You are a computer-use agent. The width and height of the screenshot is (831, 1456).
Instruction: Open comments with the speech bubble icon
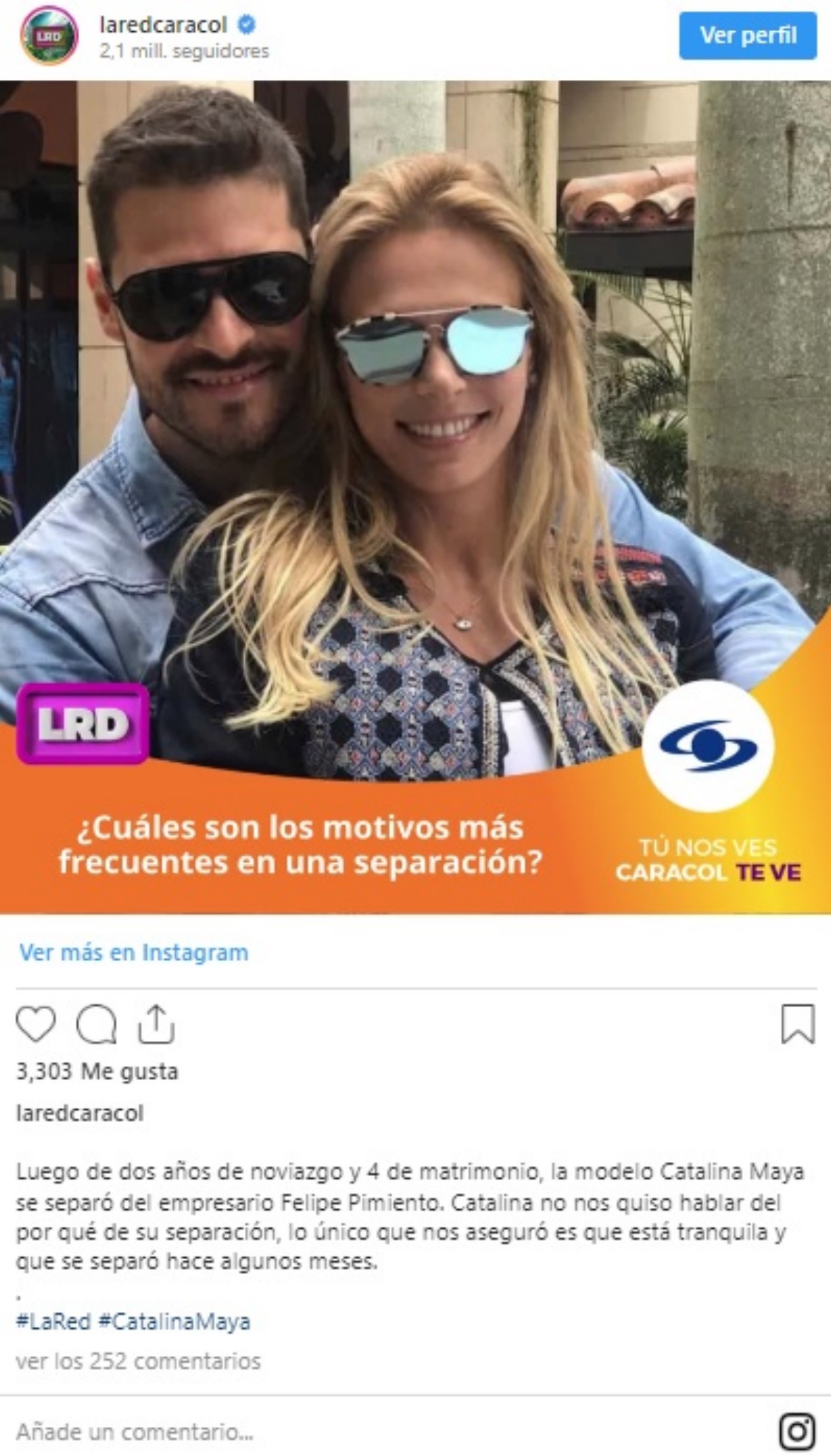pos(96,1024)
